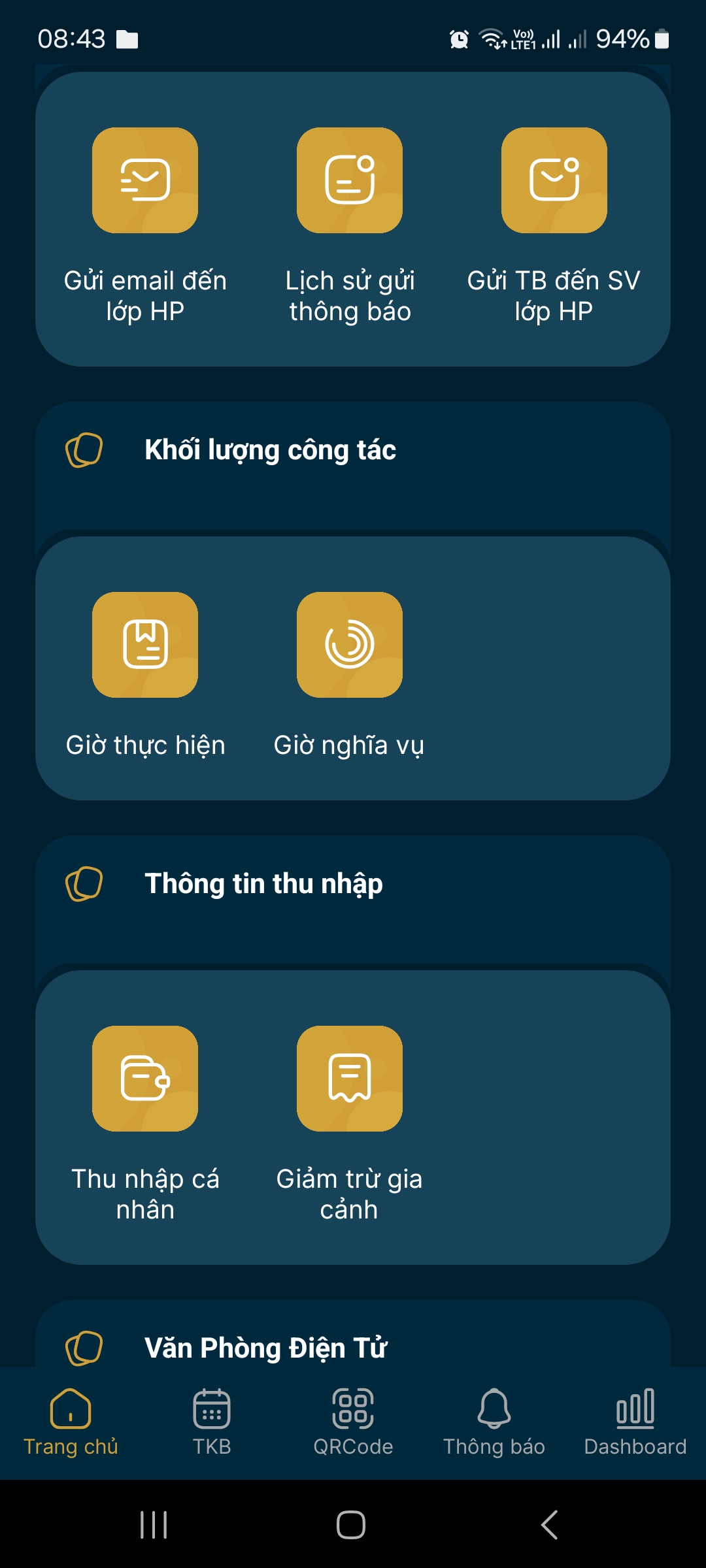Open Gửi TB đến SV lớp HP
This screenshot has width=706, height=1568.
(x=554, y=180)
